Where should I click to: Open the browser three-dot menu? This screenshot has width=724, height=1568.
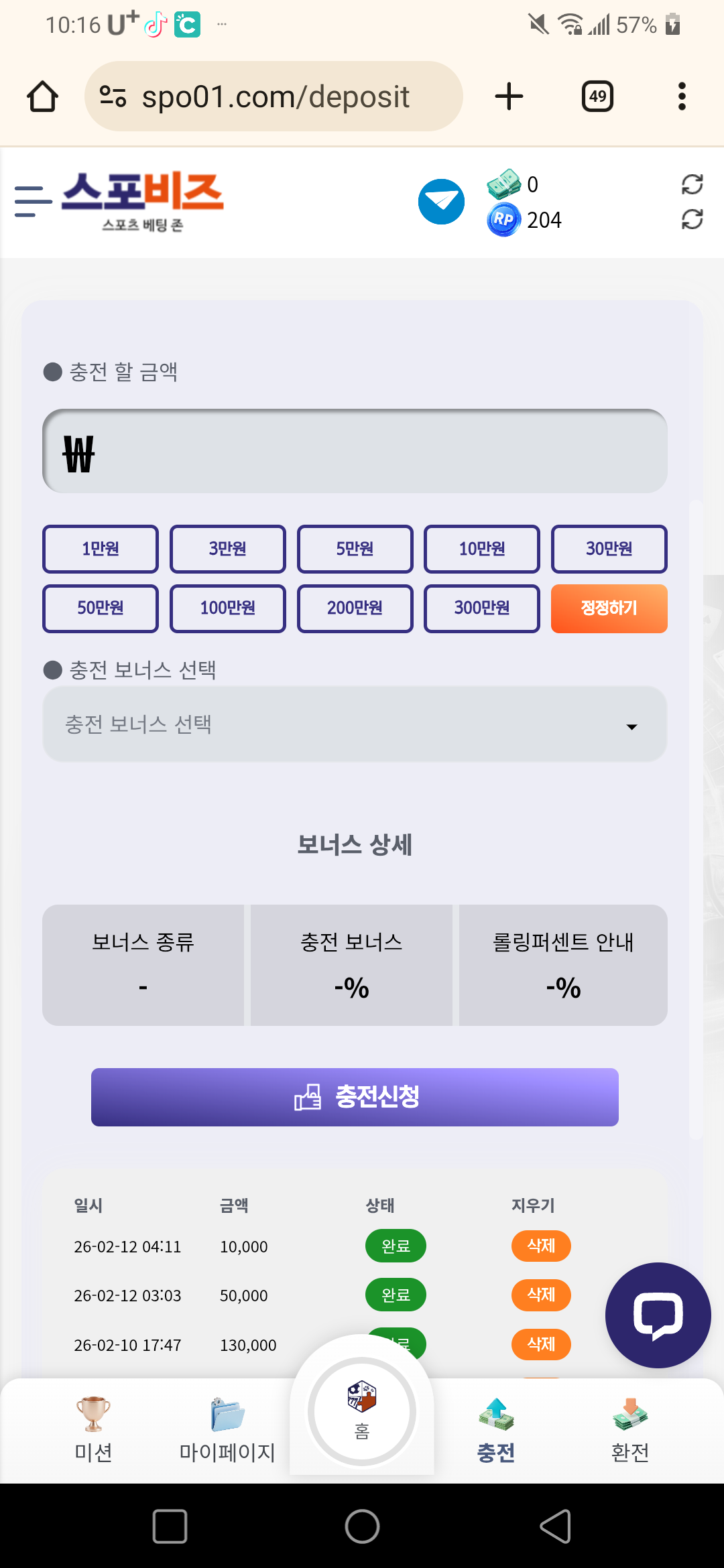pos(682,95)
